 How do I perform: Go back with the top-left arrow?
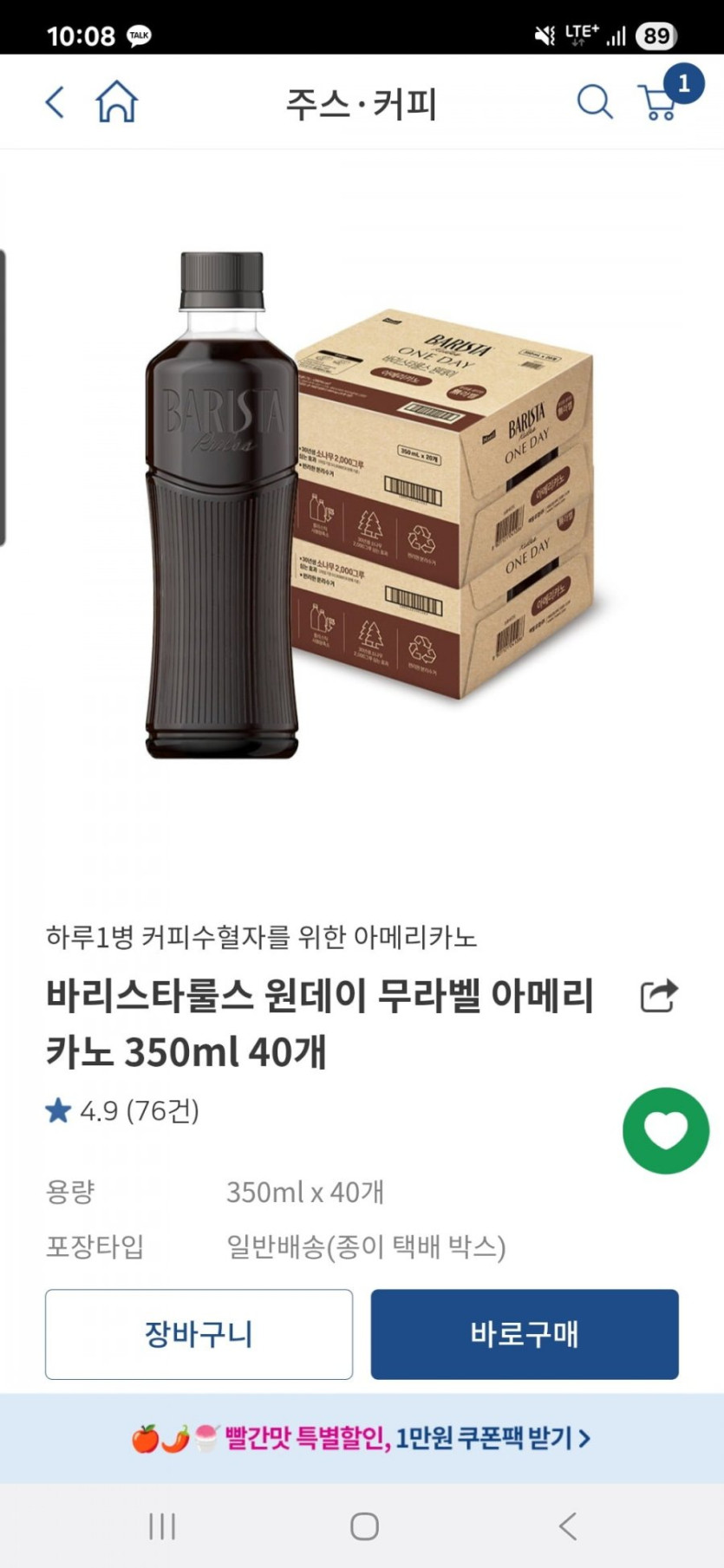click(x=55, y=102)
